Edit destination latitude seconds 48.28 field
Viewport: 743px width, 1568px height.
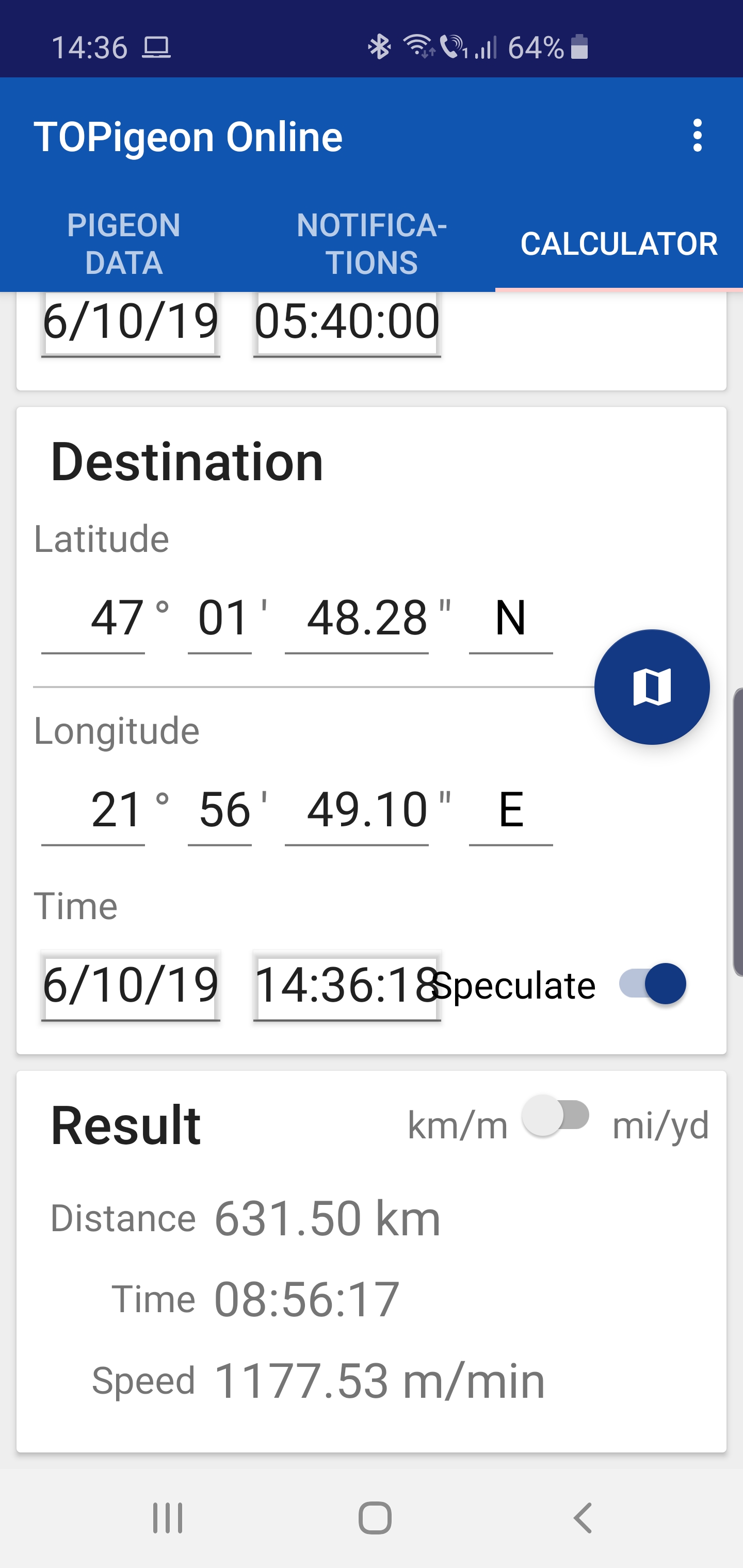pyautogui.click(x=357, y=618)
